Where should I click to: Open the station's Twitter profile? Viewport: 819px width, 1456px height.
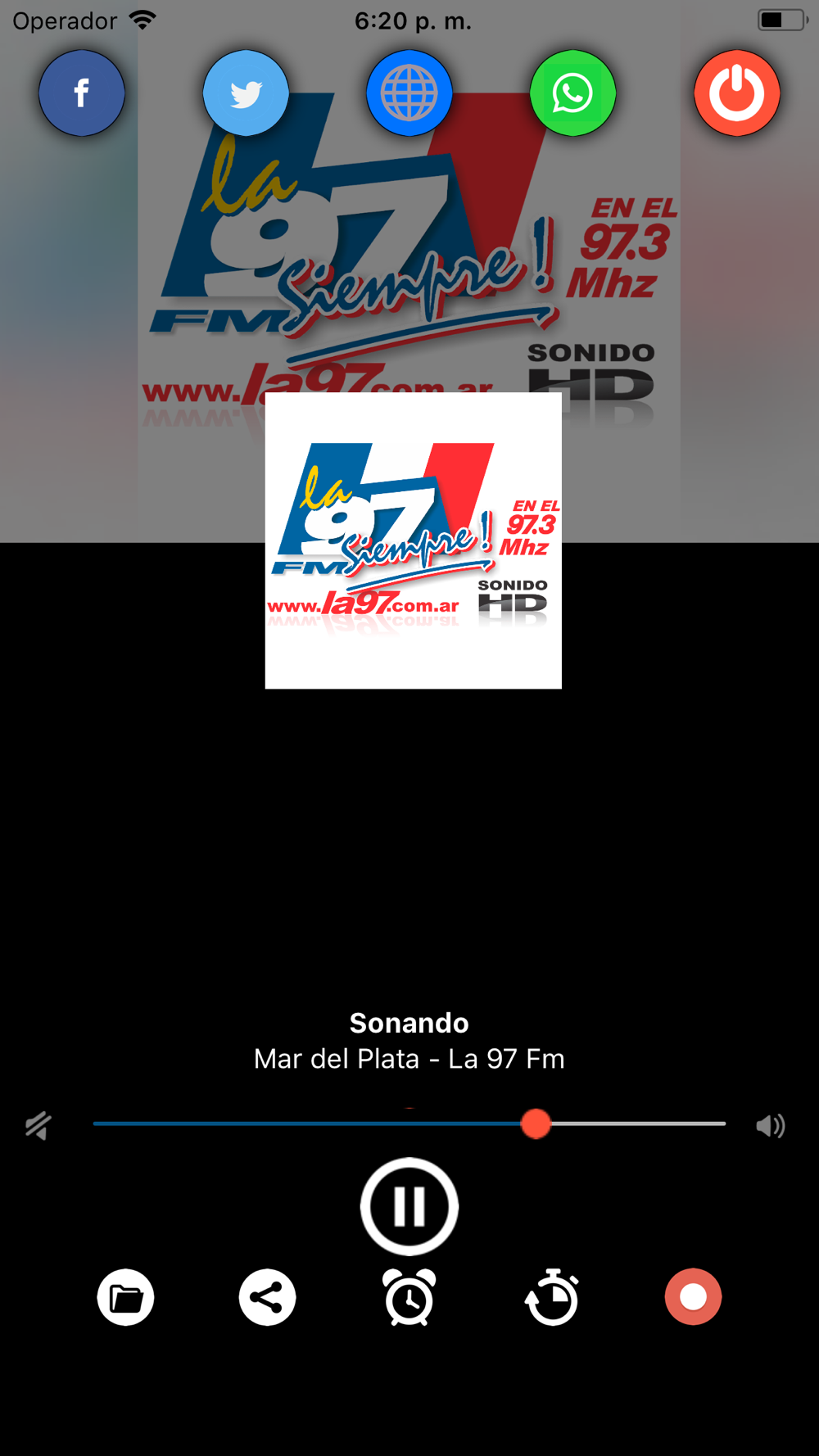pos(246,93)
